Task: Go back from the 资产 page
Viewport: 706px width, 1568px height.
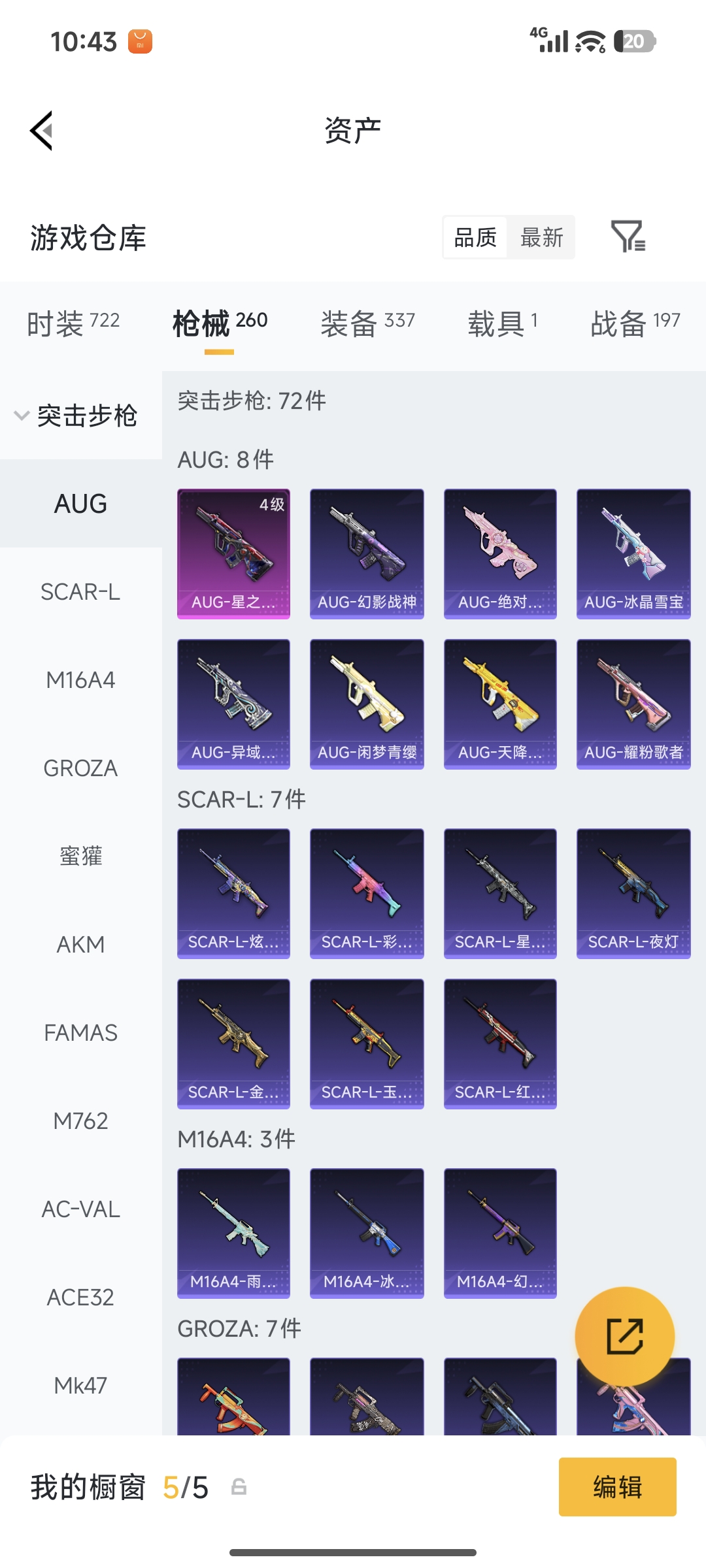Action: [42, 131]
